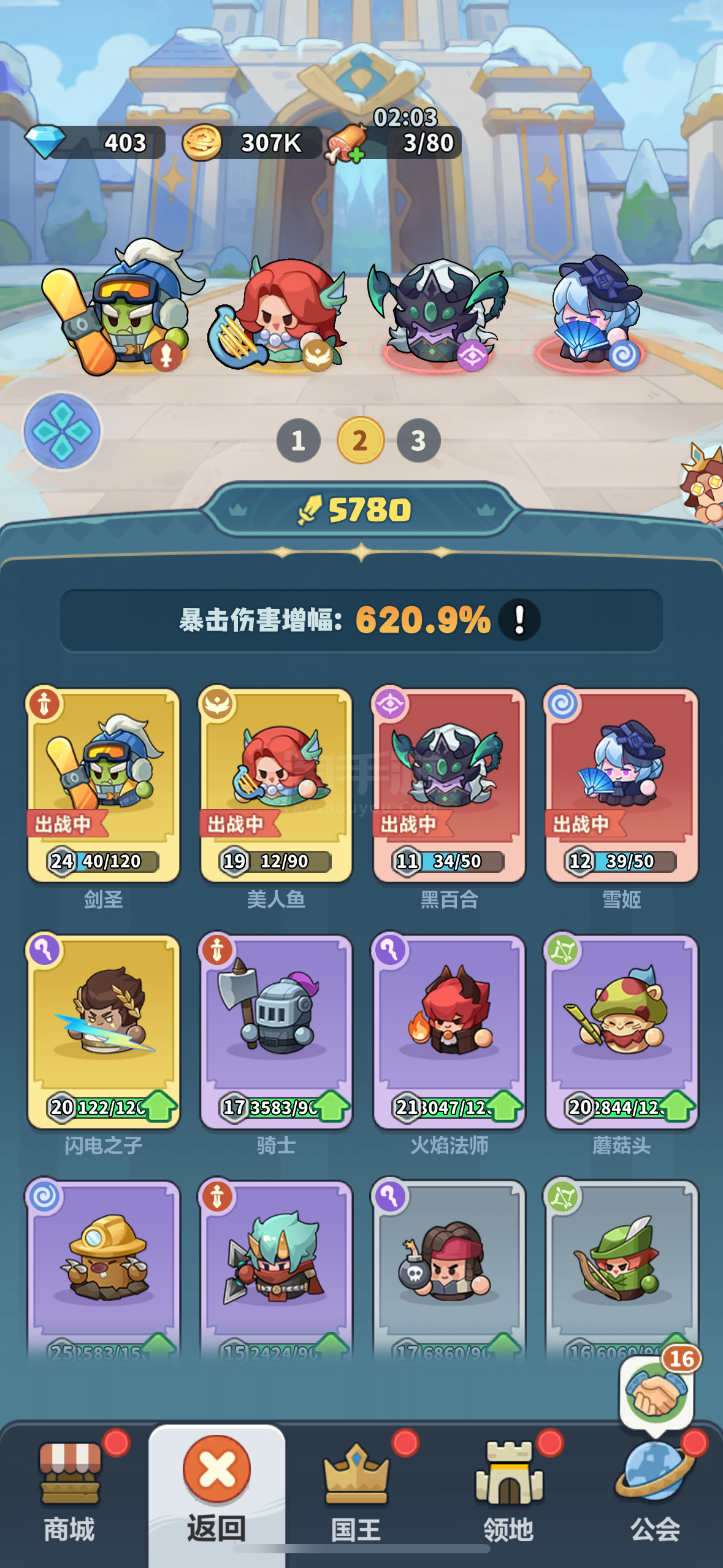
Task: Select team preset 1
Action: click(298, 440)
